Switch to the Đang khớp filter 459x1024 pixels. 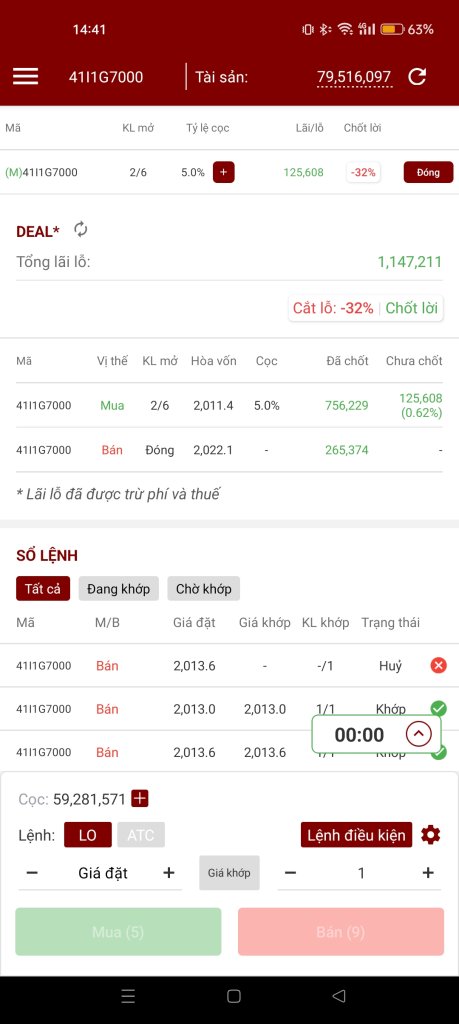[x=118, y=588]
